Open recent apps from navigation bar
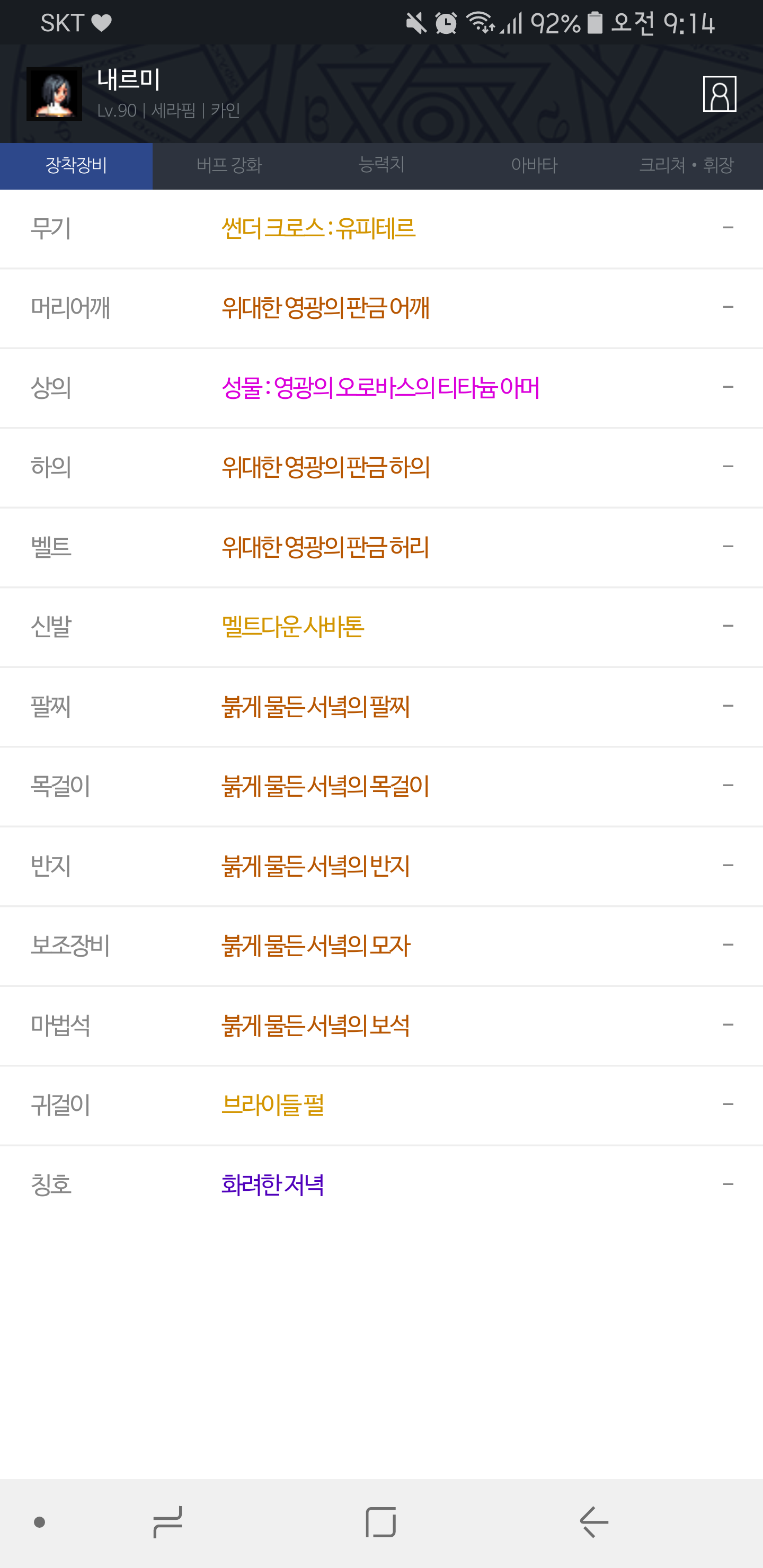The image size is (763, 1568). coord(167,1522)
